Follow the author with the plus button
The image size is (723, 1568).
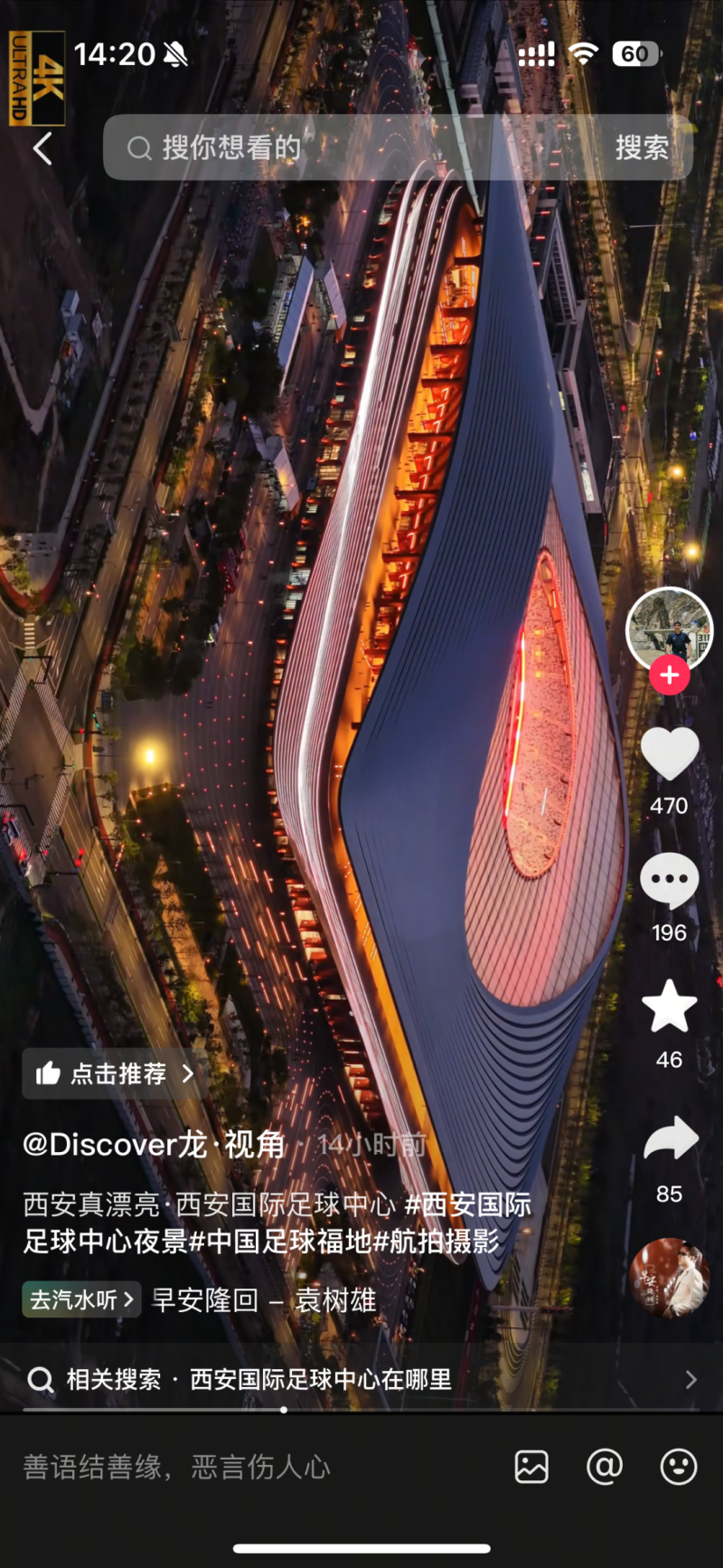click(669, 675)
